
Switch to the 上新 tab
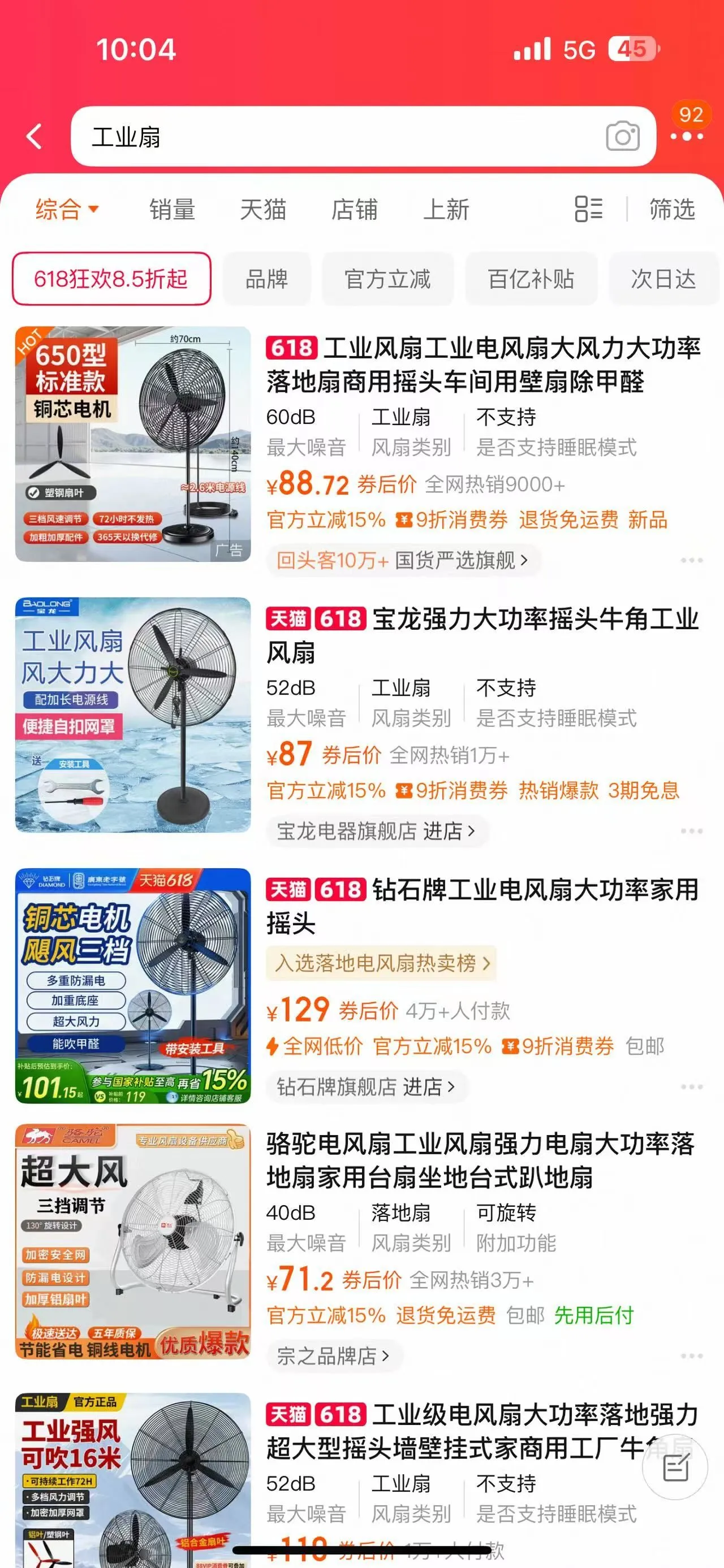[446, 209]
